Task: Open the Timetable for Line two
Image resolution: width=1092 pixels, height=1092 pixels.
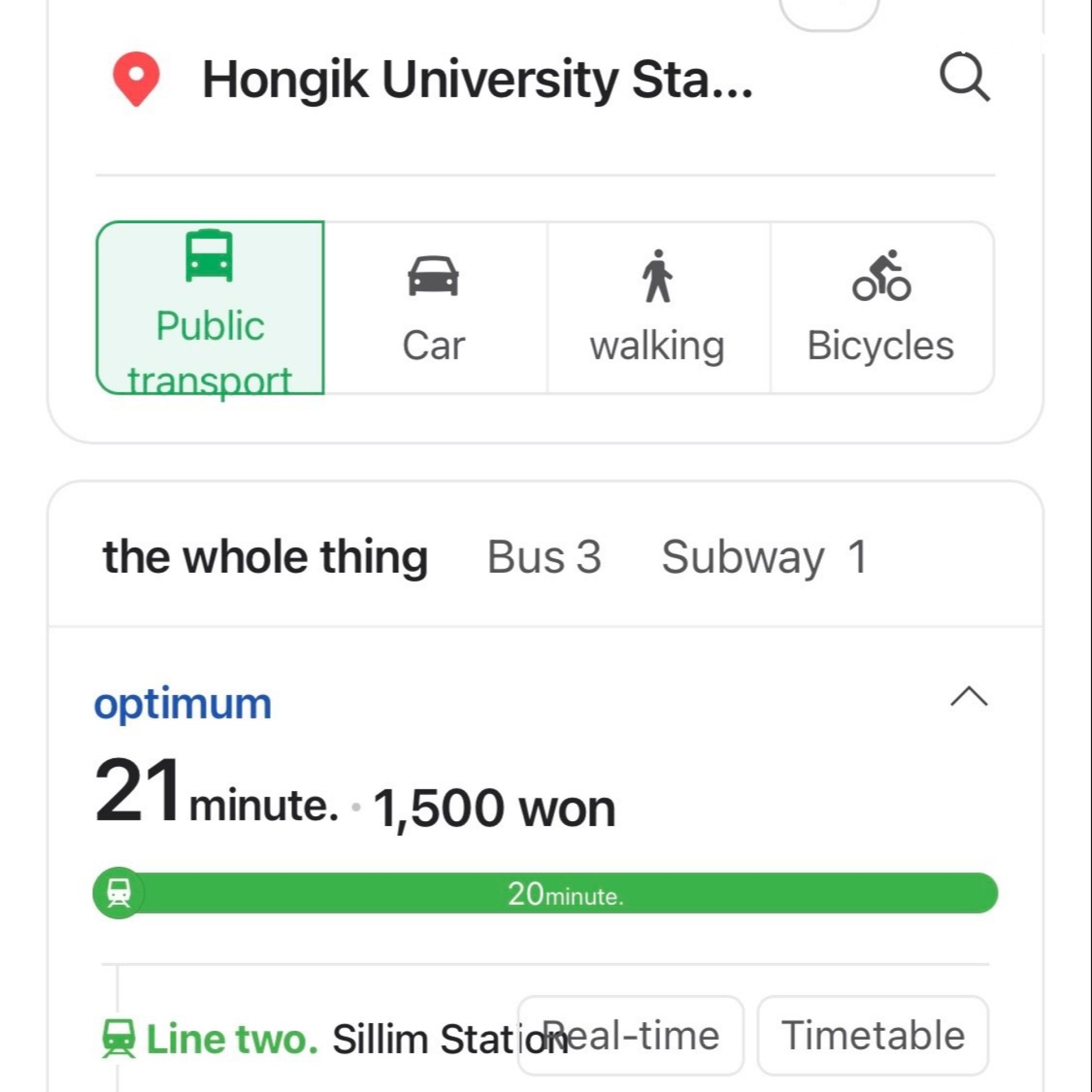Action: pos(872,1035)
